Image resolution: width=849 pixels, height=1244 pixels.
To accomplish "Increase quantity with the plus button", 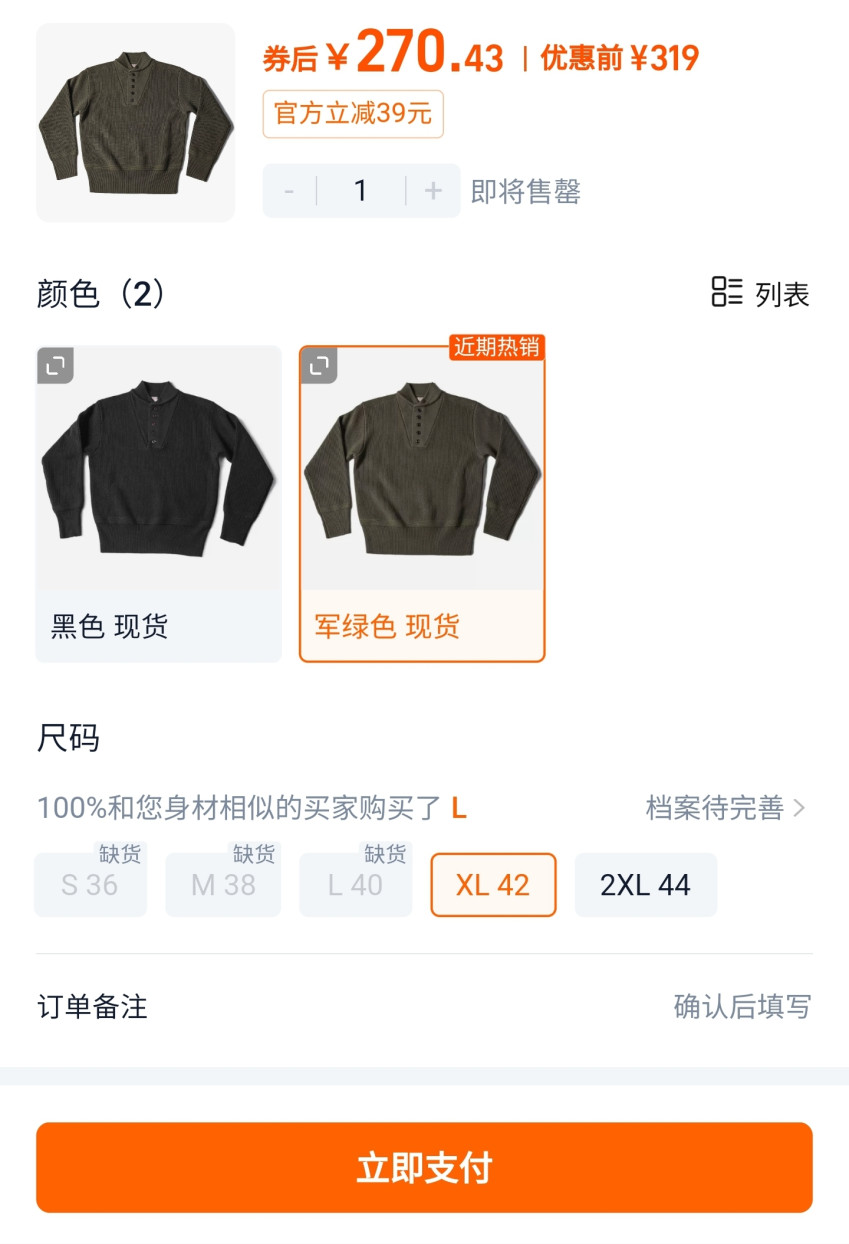I will (x=433, y=191).
